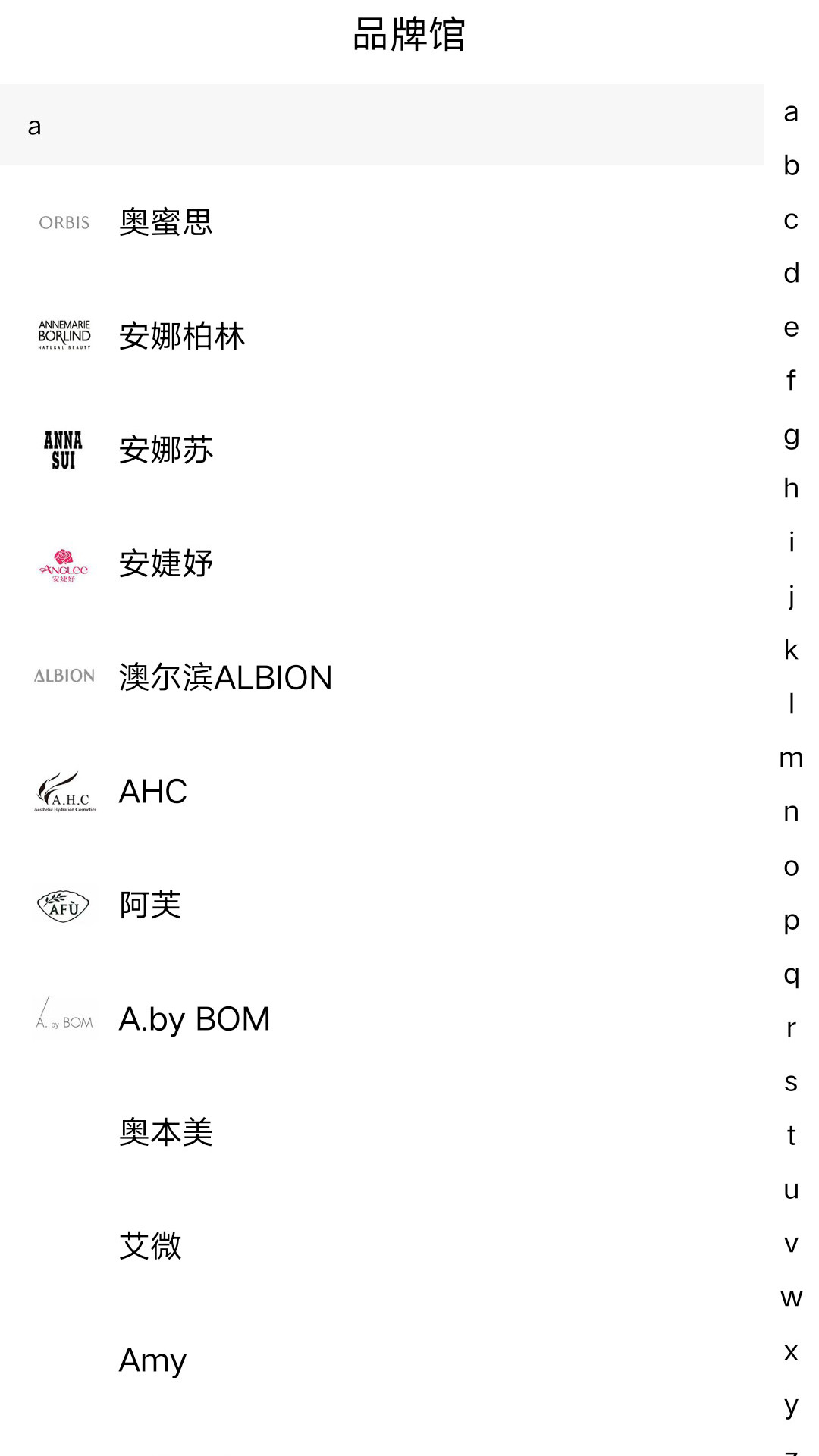Screen dimensions: 819x1456
Task: Click the ORBIS brand logo
Action: point(64,222)
